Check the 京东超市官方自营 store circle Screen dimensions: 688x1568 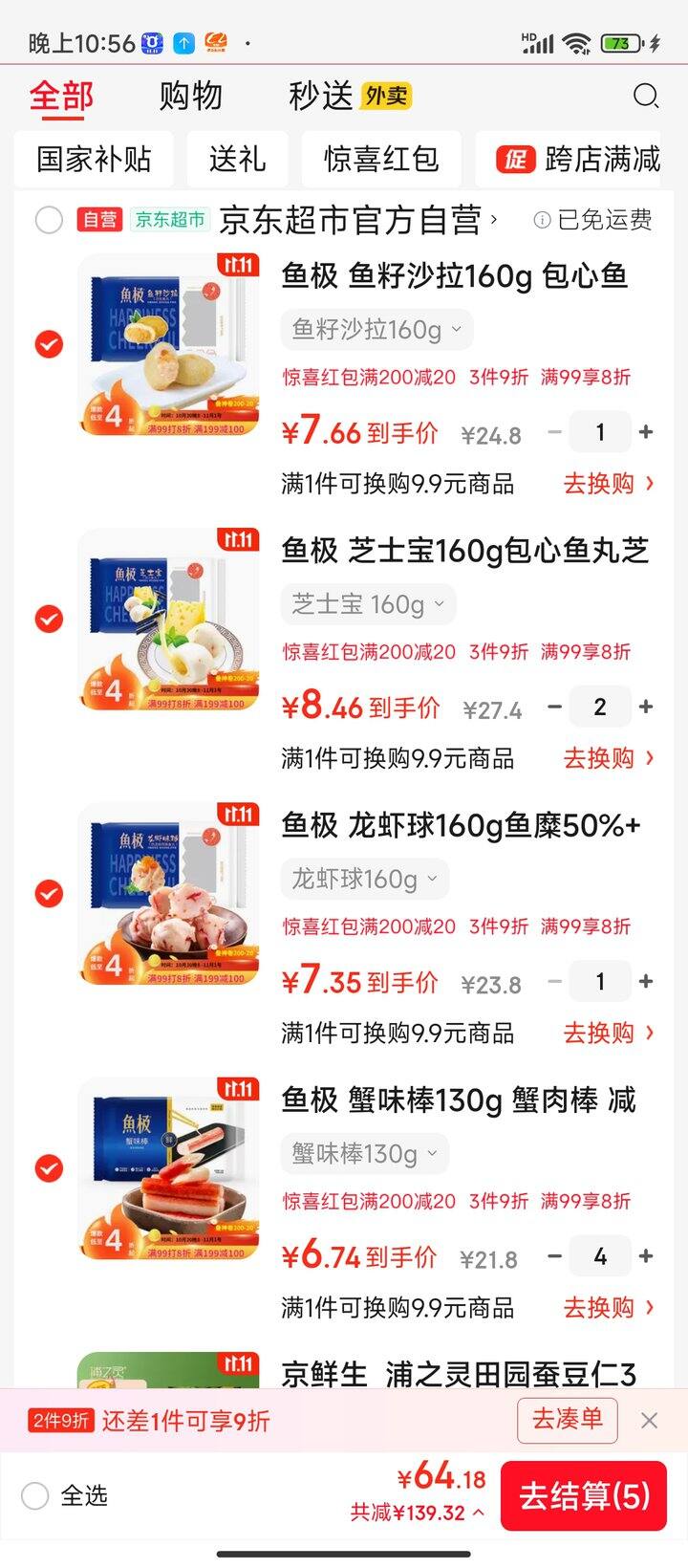coord(48,220)
